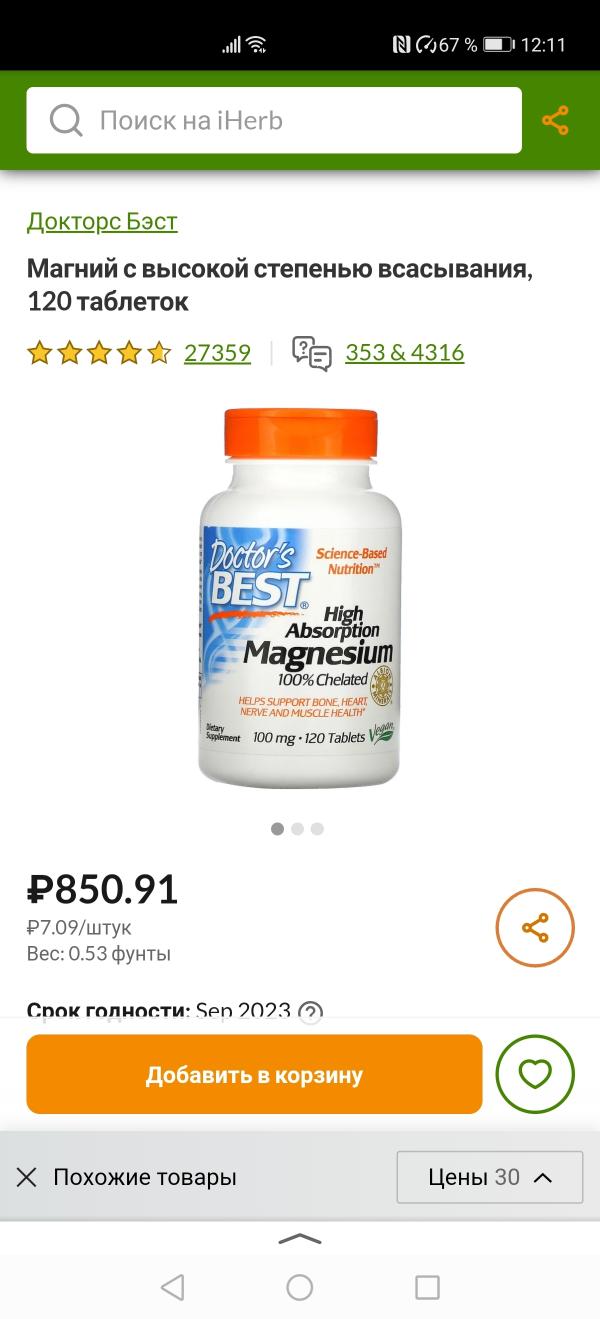This screenshot has width=600, height=1319.
Task: Expand the Цены 30 dropdown
Action: pyautogui.click(x=489, y=1177)
